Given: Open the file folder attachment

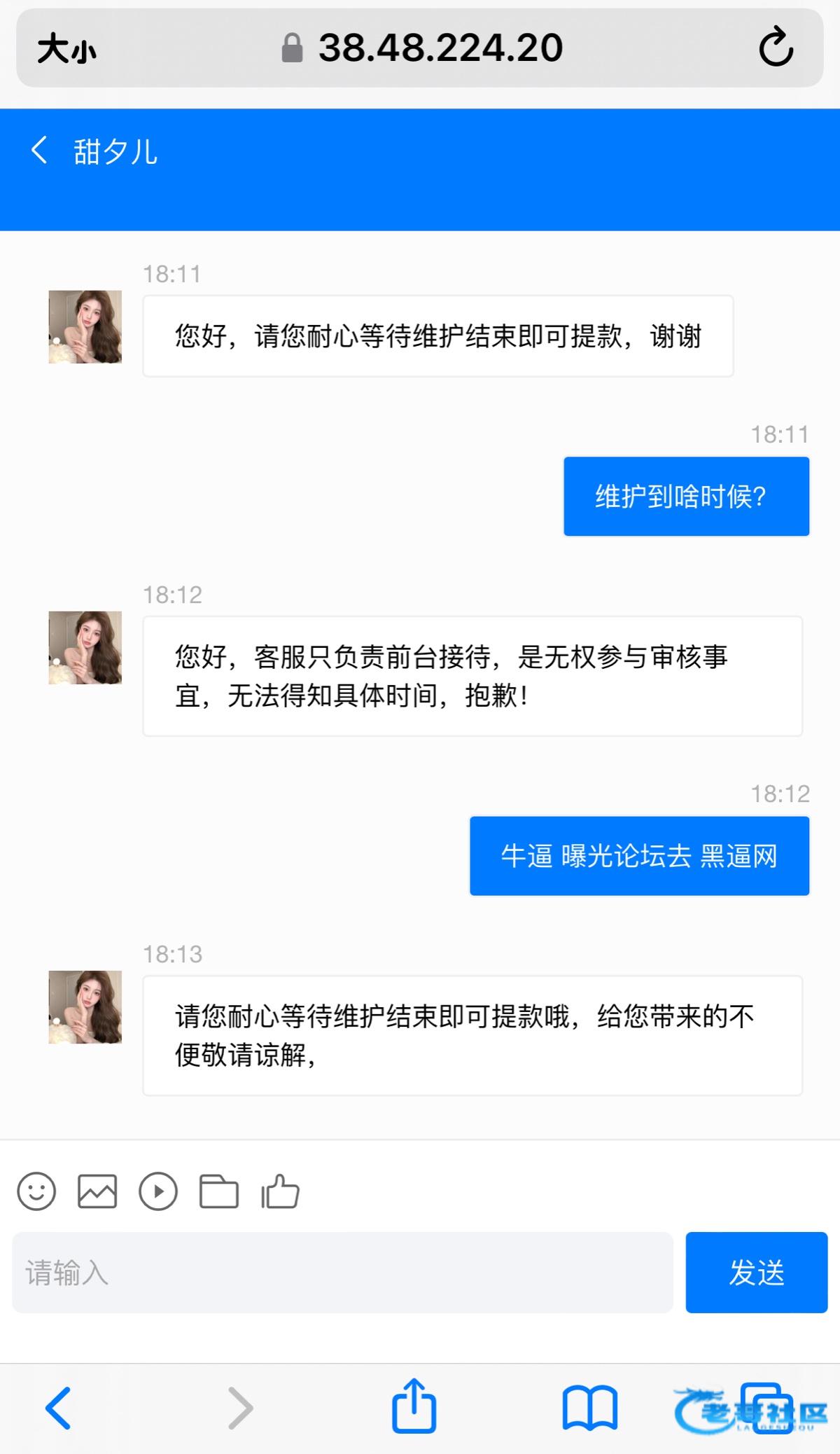Looking at the screenshot, I should (219, 1191).
